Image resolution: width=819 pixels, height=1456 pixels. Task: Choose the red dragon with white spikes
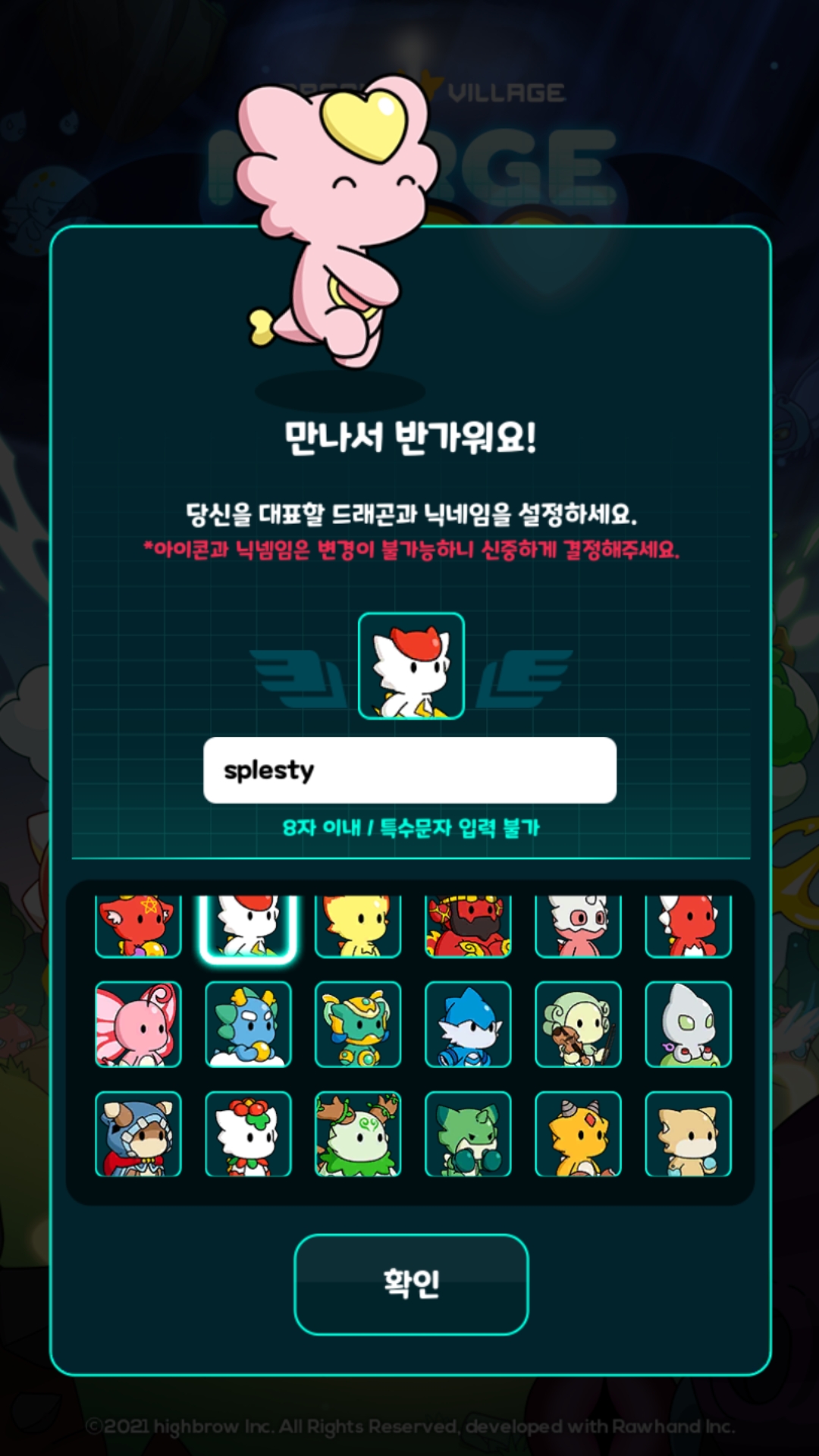(688, 927)
